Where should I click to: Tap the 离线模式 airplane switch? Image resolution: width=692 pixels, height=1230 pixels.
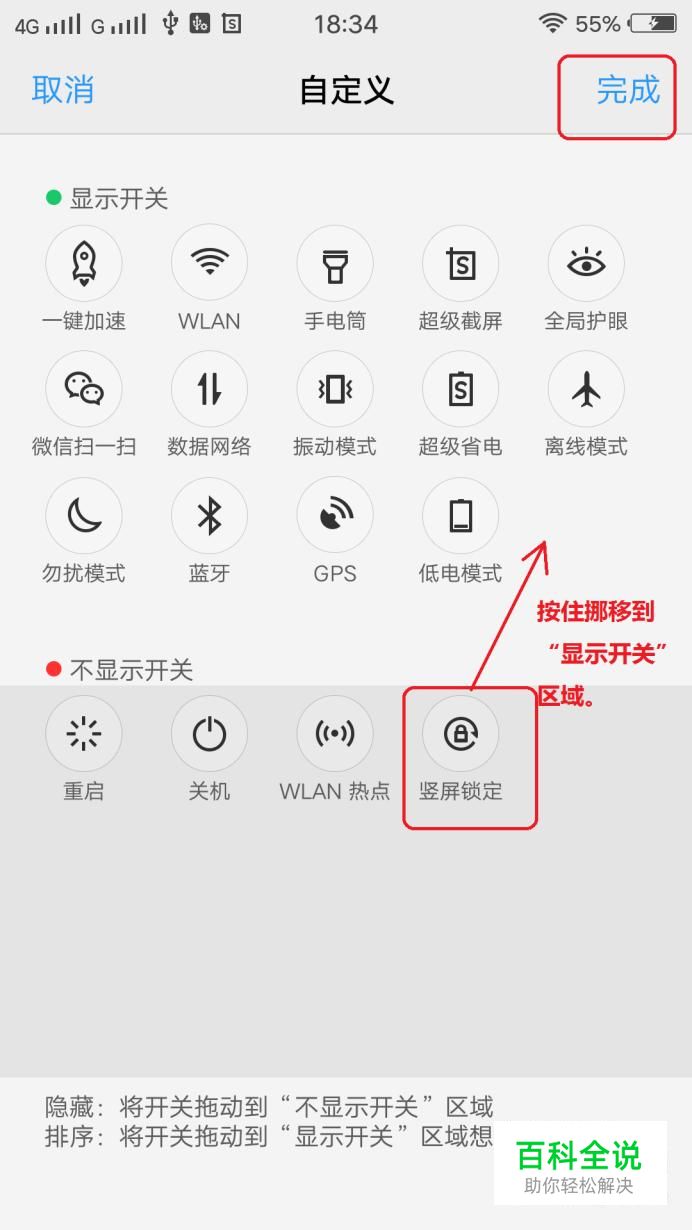[586, 389]
